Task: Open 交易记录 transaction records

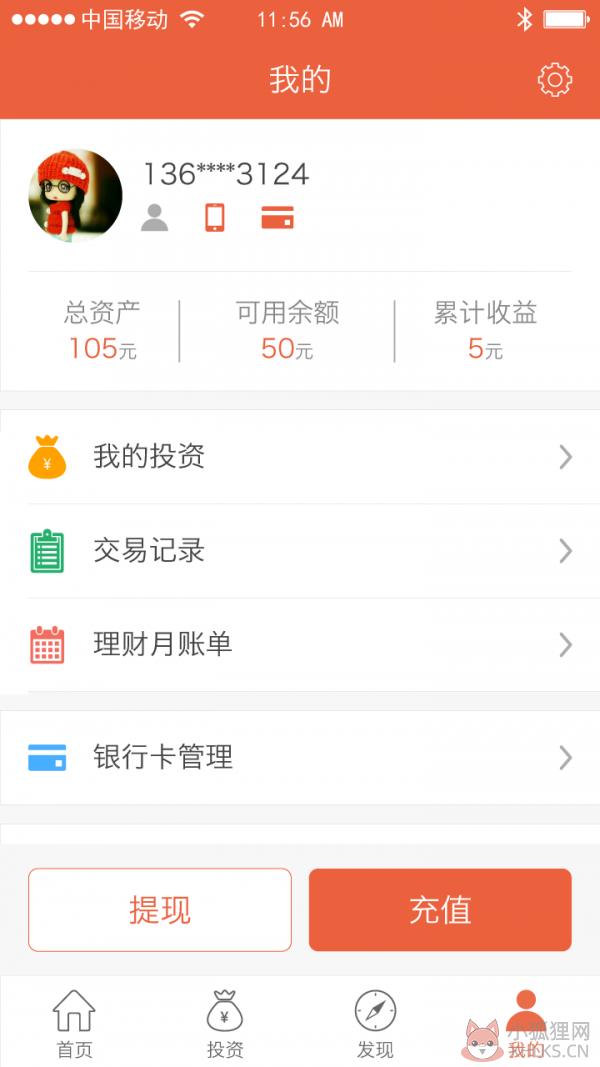Action: tap(300, 551)
